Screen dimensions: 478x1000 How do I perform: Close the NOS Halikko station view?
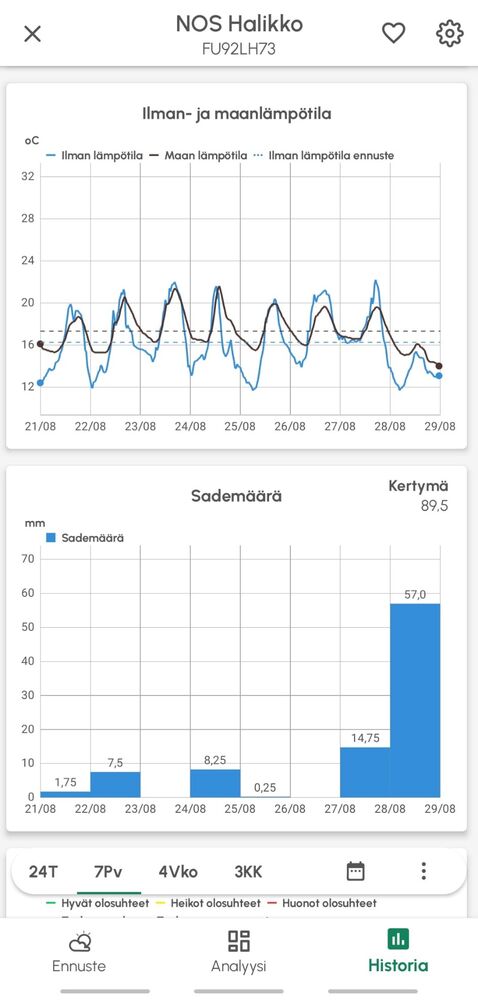pos(33,34)
